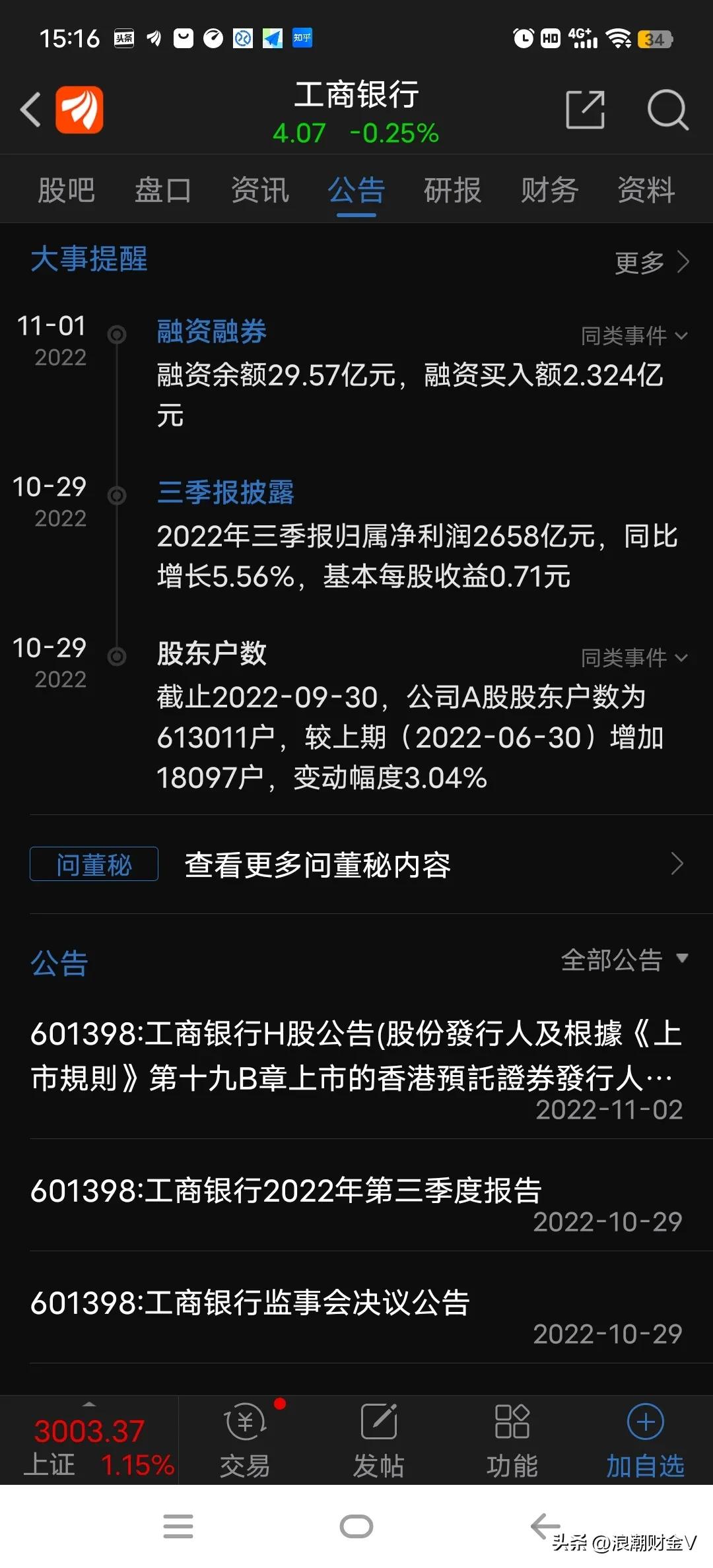Image resolution: width=713 pixels, height=1568 pixels.
Task: Switch to the 财务 tab
Action: pyautogui.click(x=548, y=191)
